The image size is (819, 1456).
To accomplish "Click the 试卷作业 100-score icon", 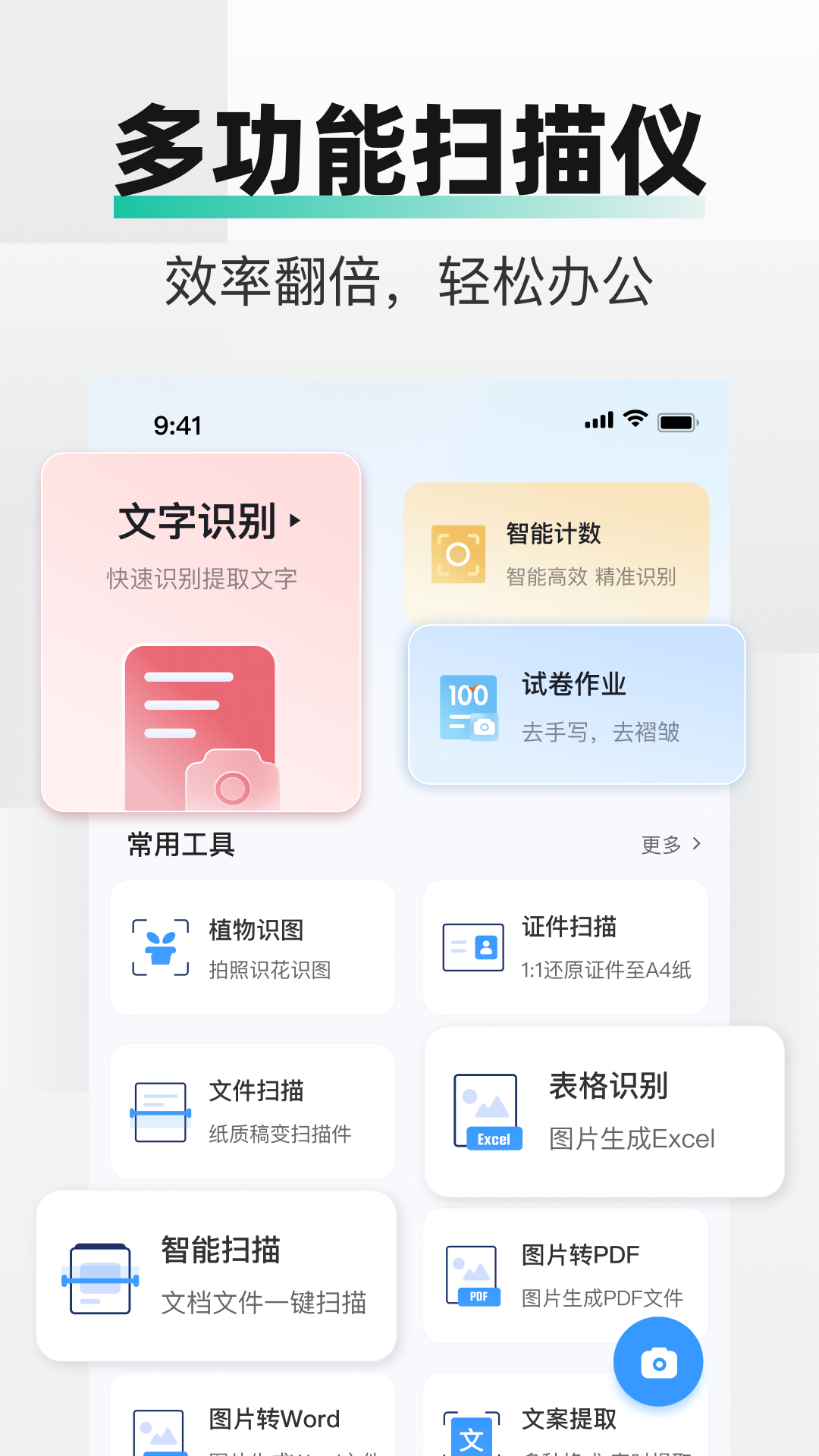I will coord(469,706).
